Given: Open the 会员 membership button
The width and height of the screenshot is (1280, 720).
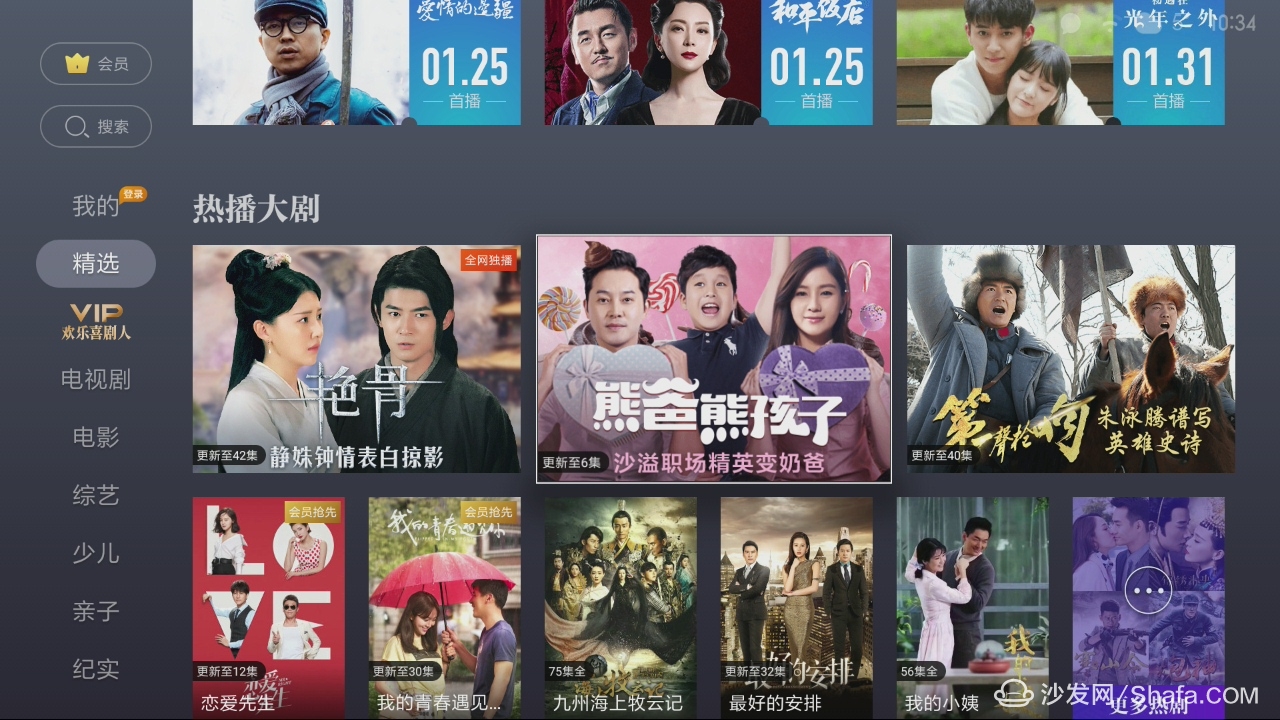Looking at the screenshot, I should pos(96,64).
